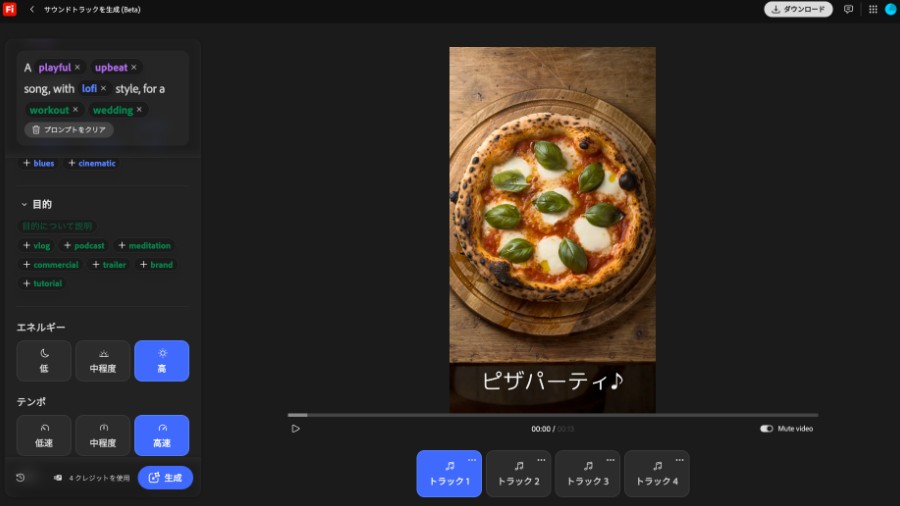Toggle the Mute video switch
Screen dimensions: 900x506
coord(766,429)
